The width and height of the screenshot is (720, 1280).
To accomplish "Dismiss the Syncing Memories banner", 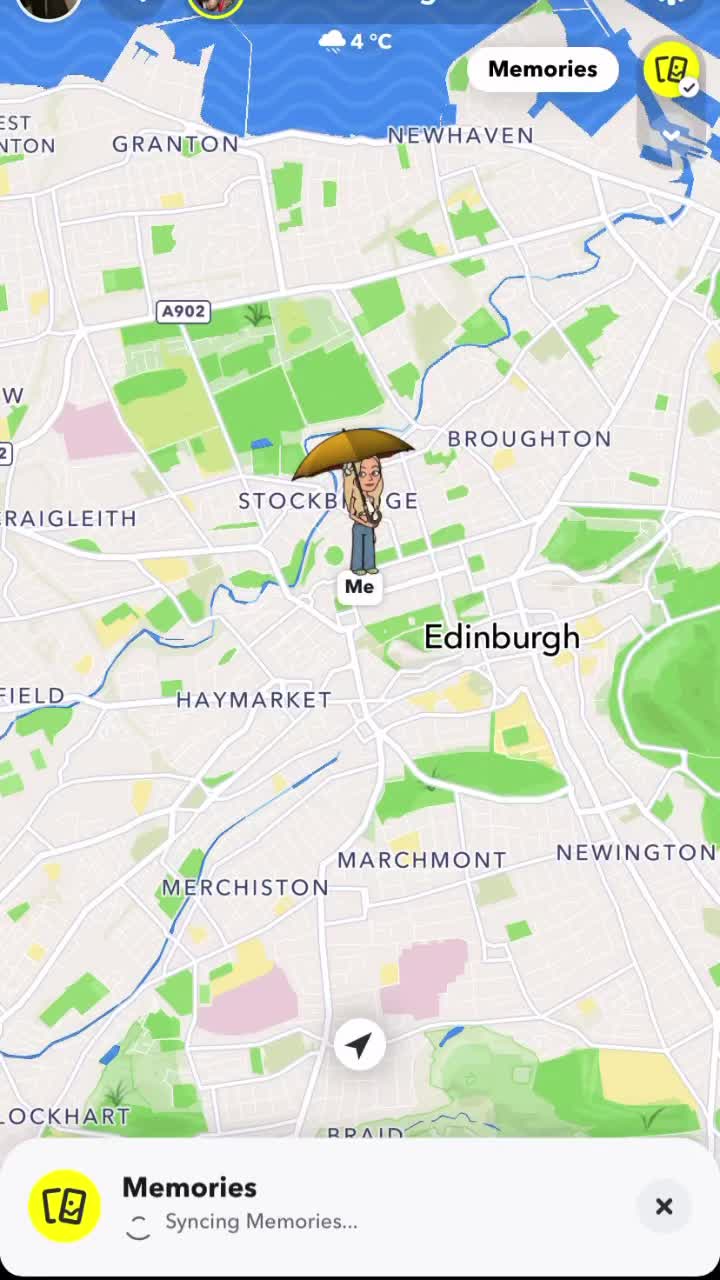I will (x=664, y=1206).
